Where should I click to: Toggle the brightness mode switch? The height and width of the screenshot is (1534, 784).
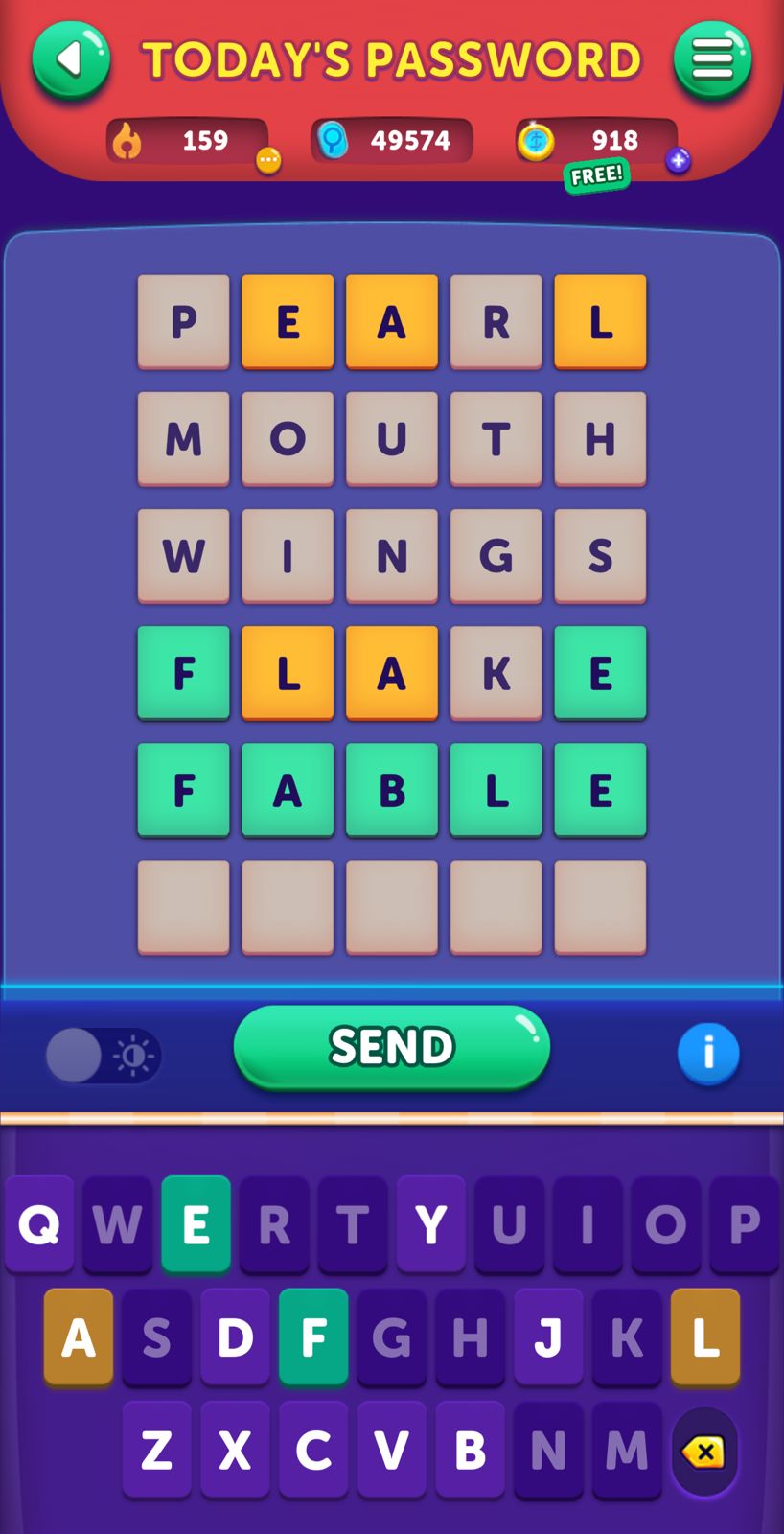tap(104, 1056)
